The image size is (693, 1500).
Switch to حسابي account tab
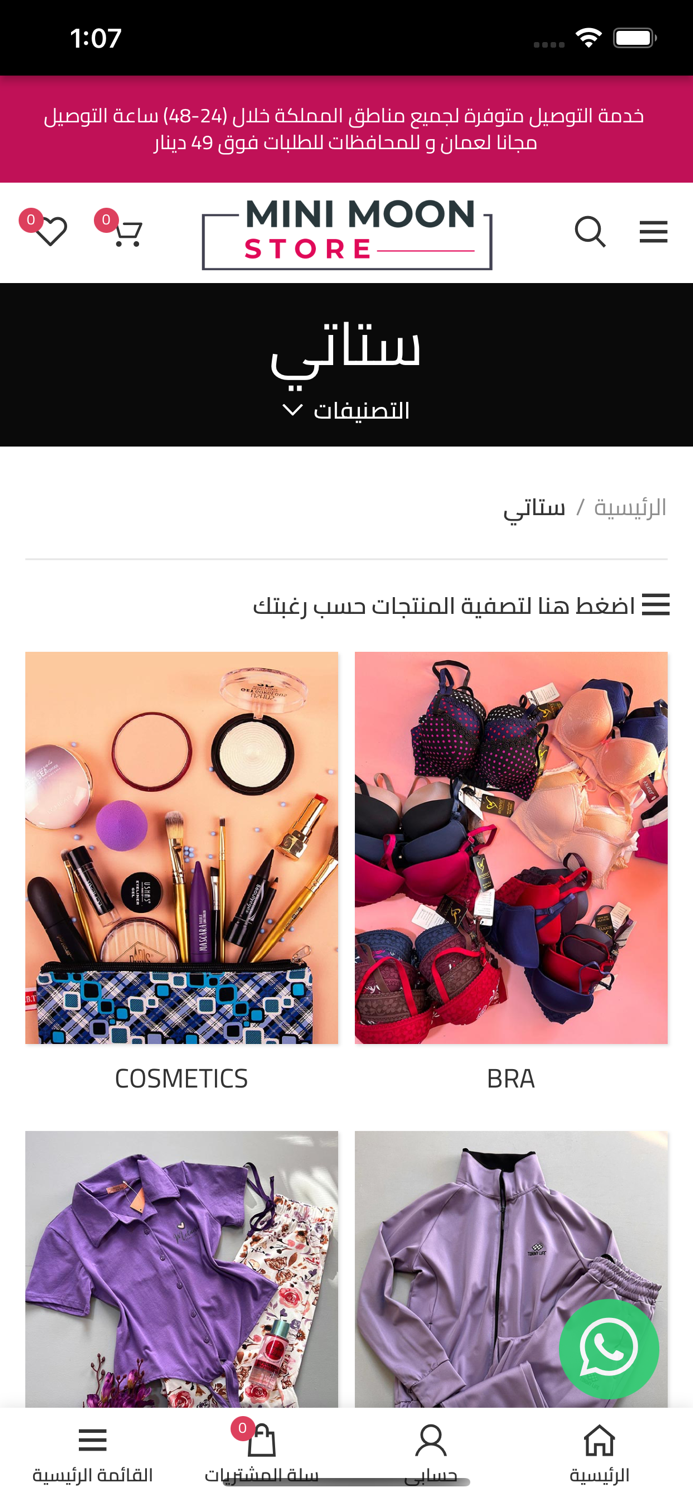tap(431, 1454)
